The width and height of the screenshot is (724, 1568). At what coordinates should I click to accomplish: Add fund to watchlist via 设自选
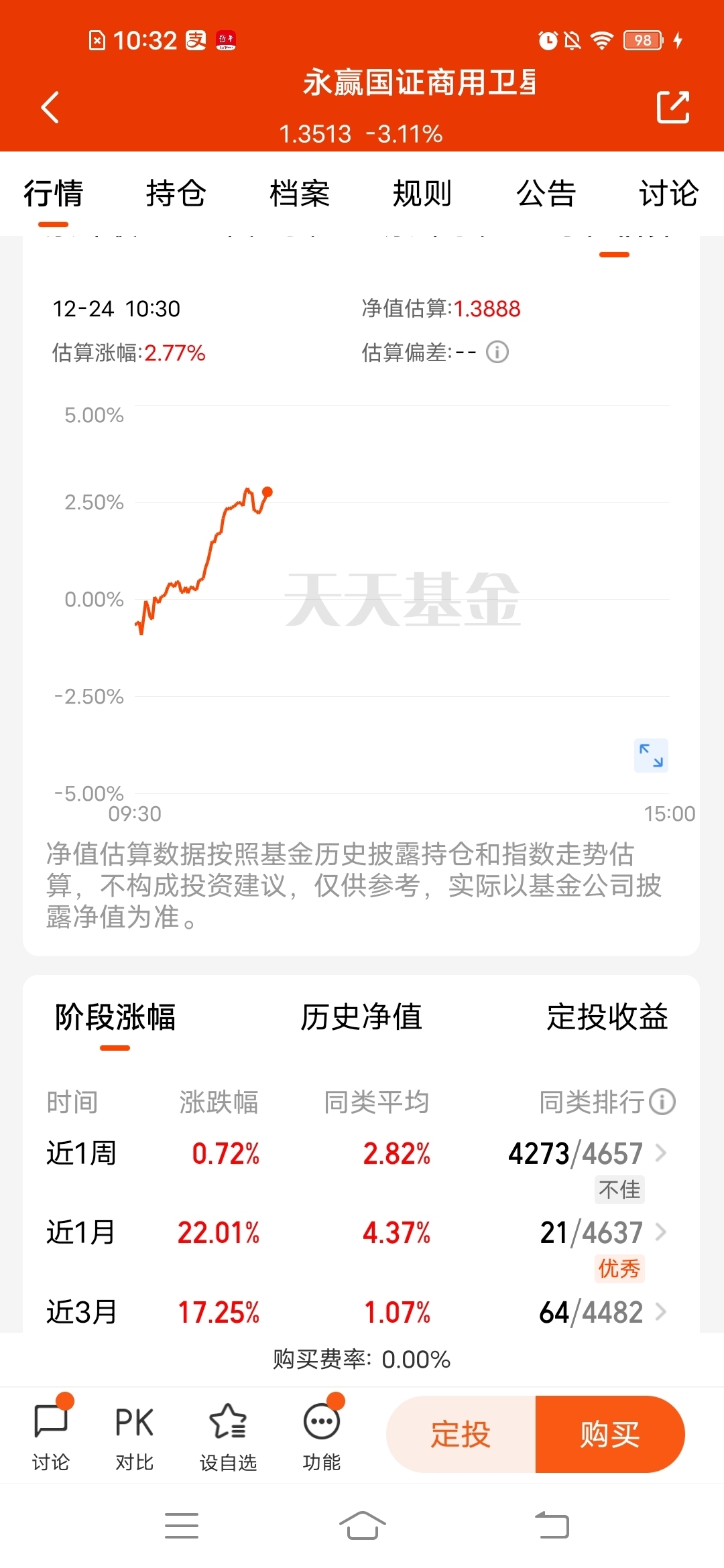[228, 1434]
